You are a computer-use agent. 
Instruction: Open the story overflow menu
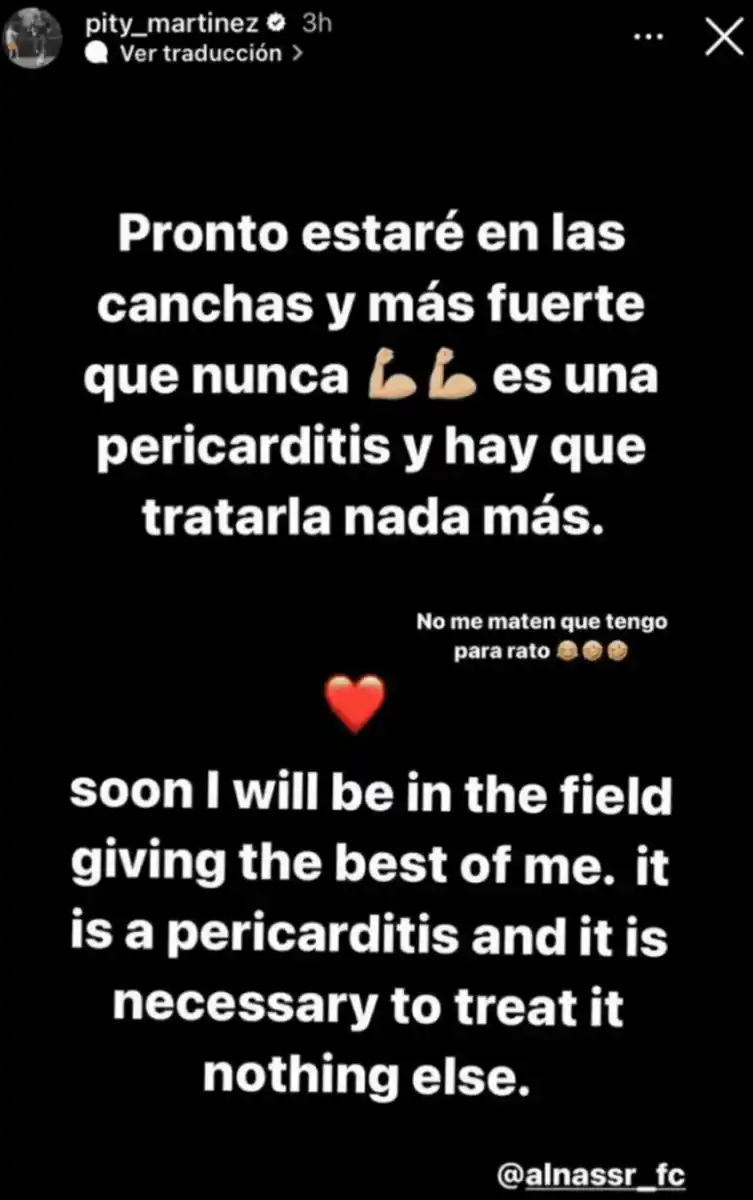point(651,36)
